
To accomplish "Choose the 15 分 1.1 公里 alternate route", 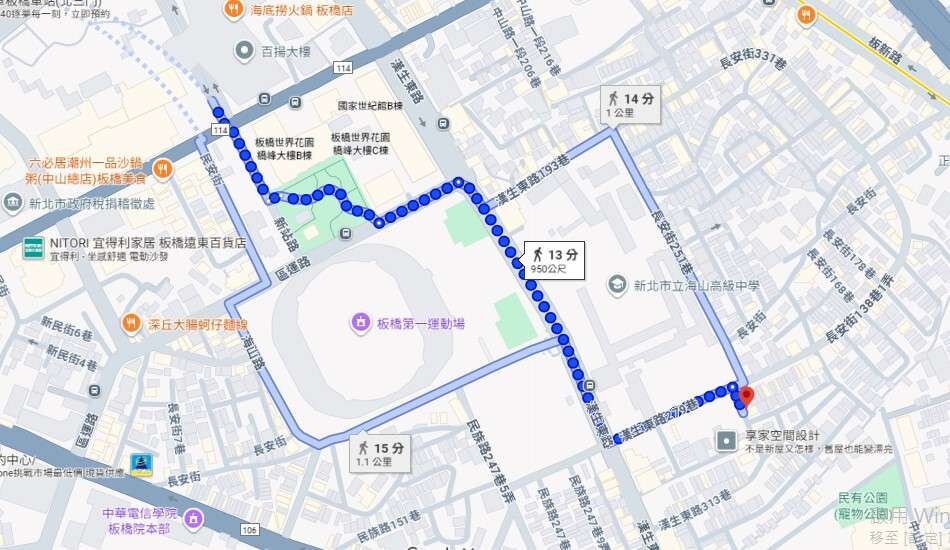I will point(379,454).
